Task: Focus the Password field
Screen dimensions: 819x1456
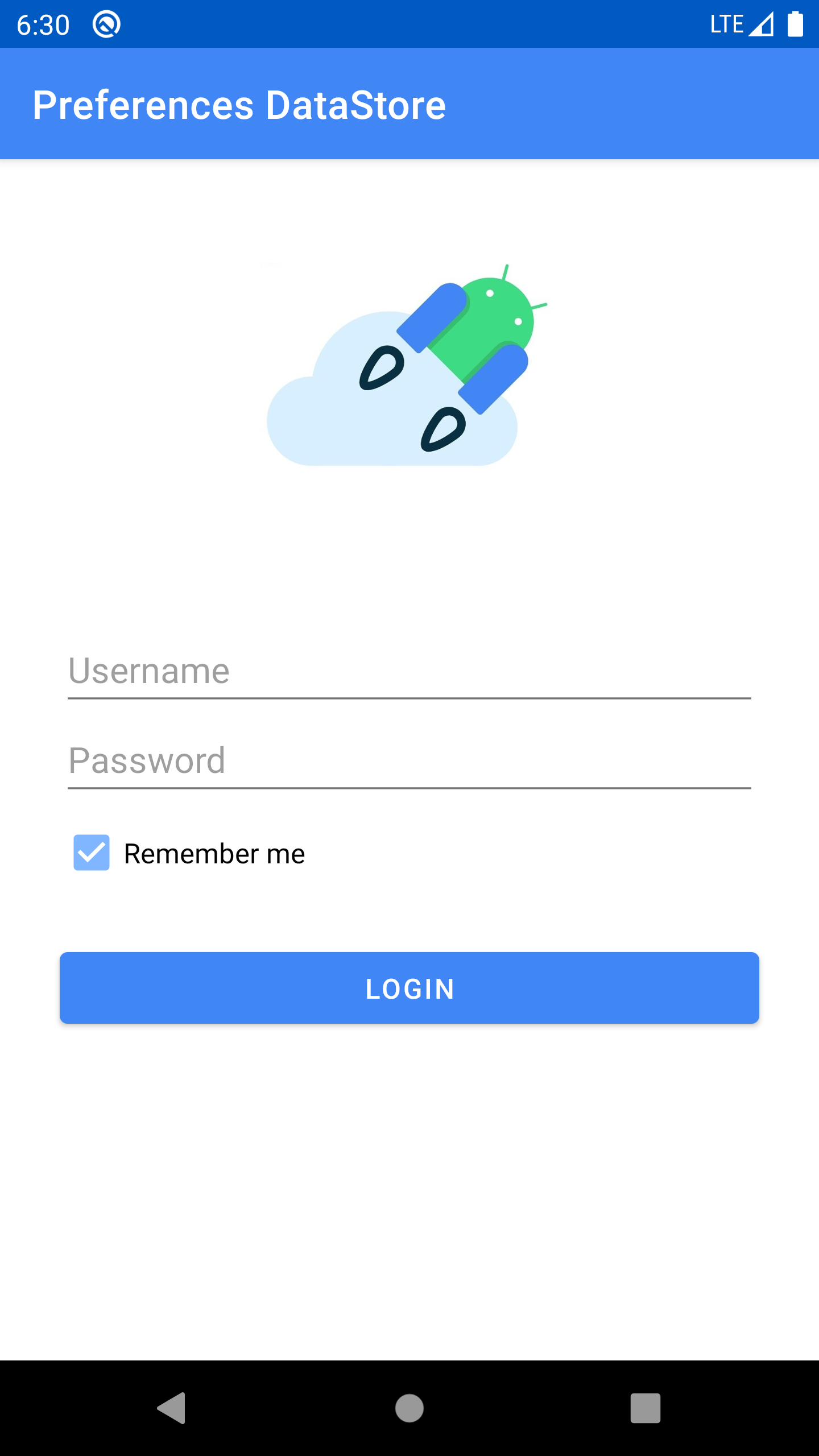Action: point(409,761)
